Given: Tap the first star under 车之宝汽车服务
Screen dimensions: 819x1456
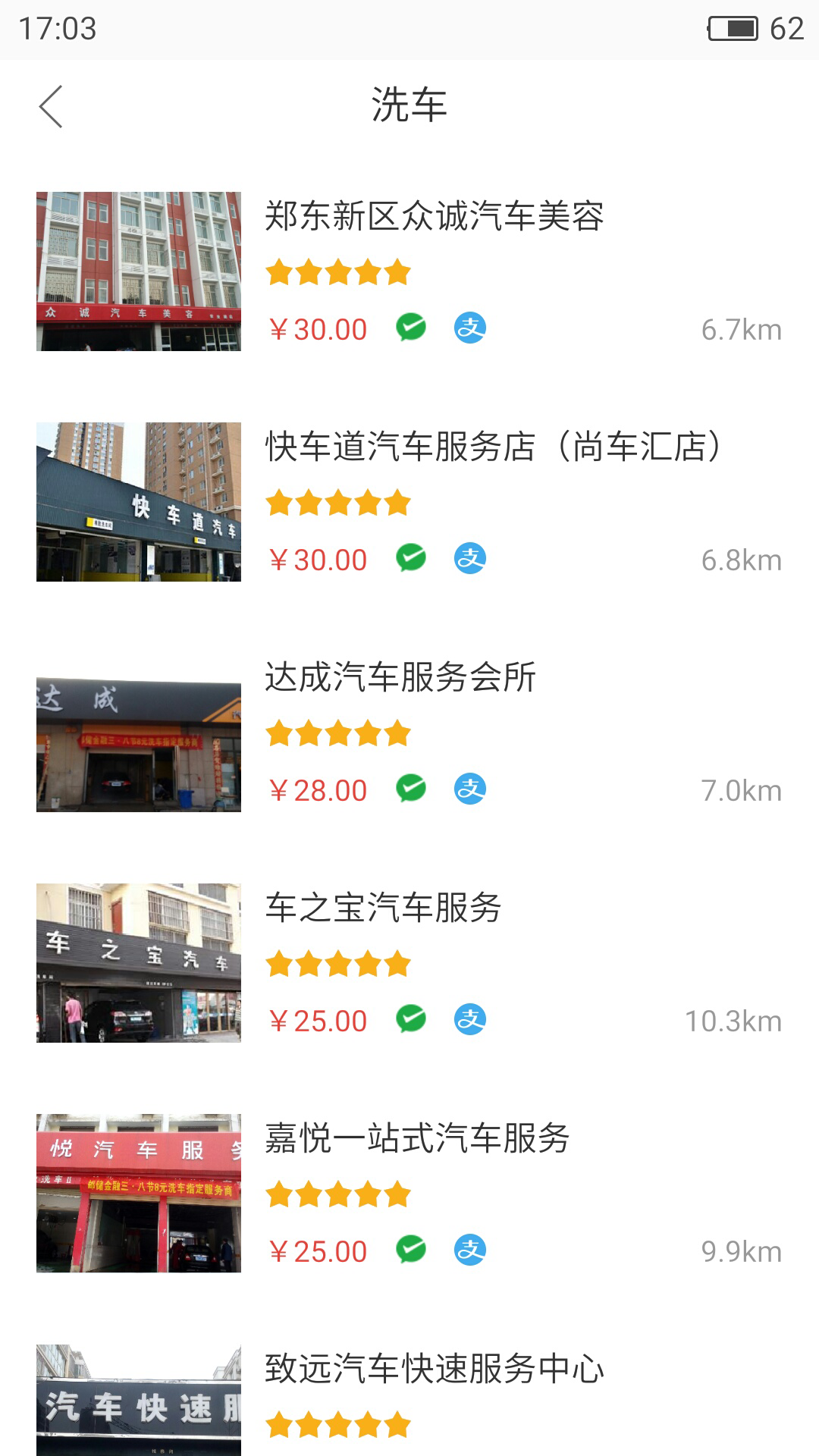Looking at the screenshot, I should click(279, 963).
